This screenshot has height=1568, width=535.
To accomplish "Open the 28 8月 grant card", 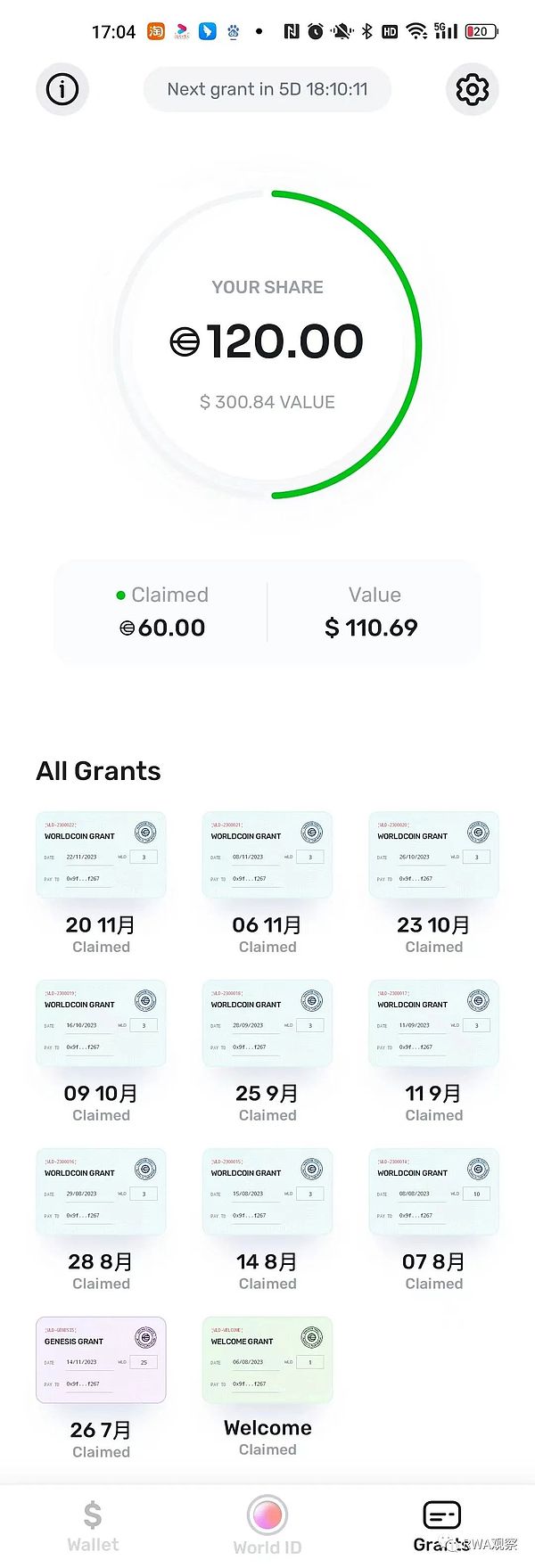I will click(101, 1192).
